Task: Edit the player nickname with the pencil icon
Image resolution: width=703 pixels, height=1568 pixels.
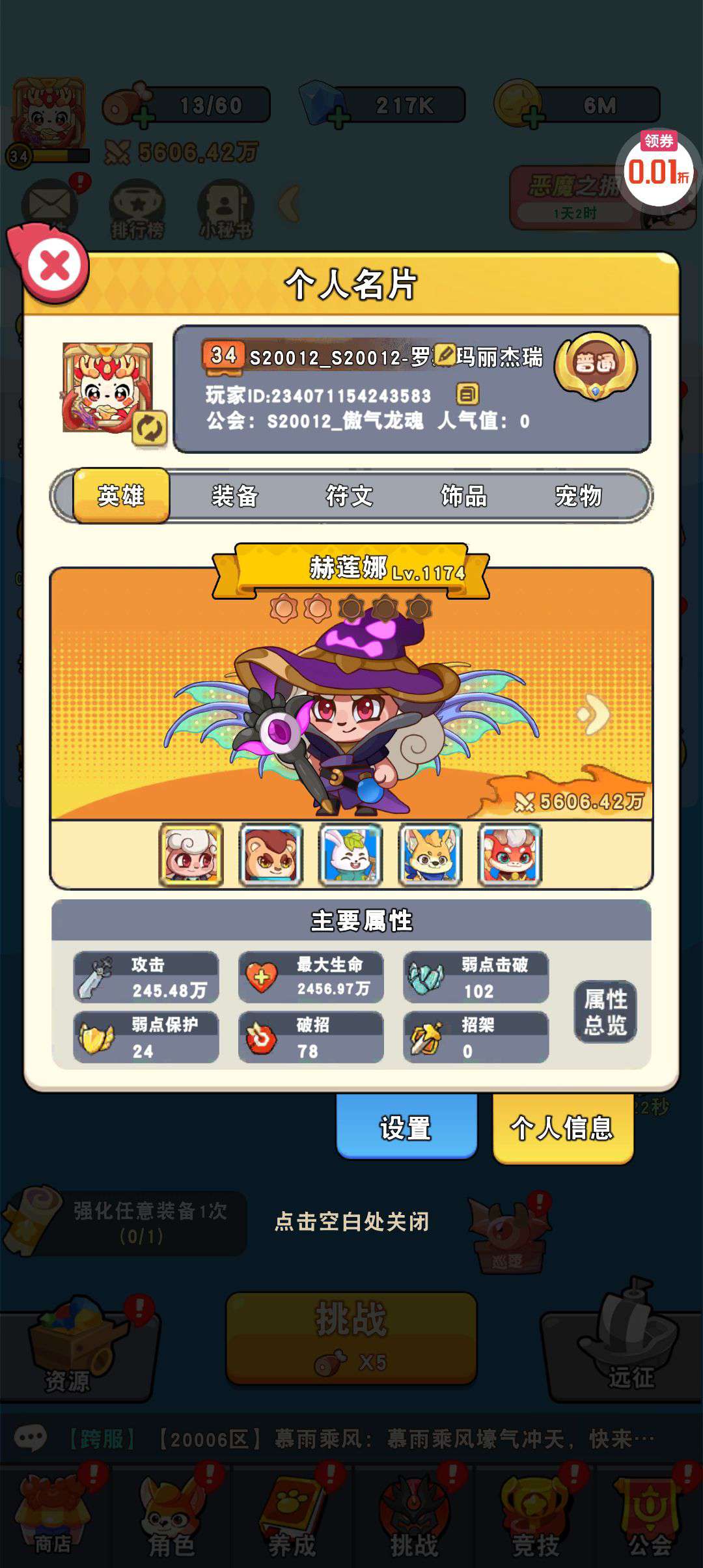Action: [x=445, y=355]
